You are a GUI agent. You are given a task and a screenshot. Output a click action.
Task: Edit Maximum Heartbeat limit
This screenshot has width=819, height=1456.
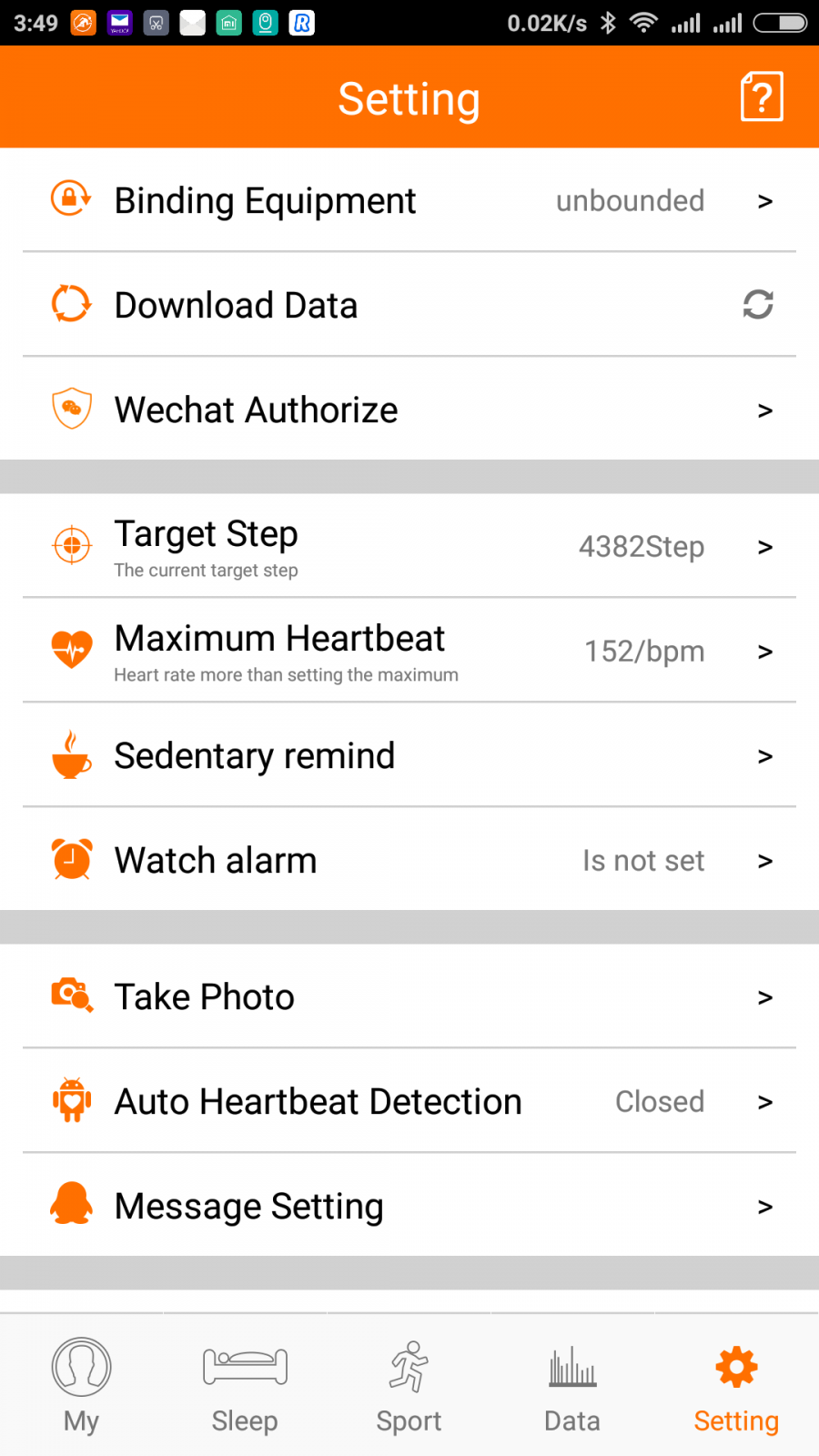click(409, 651)
